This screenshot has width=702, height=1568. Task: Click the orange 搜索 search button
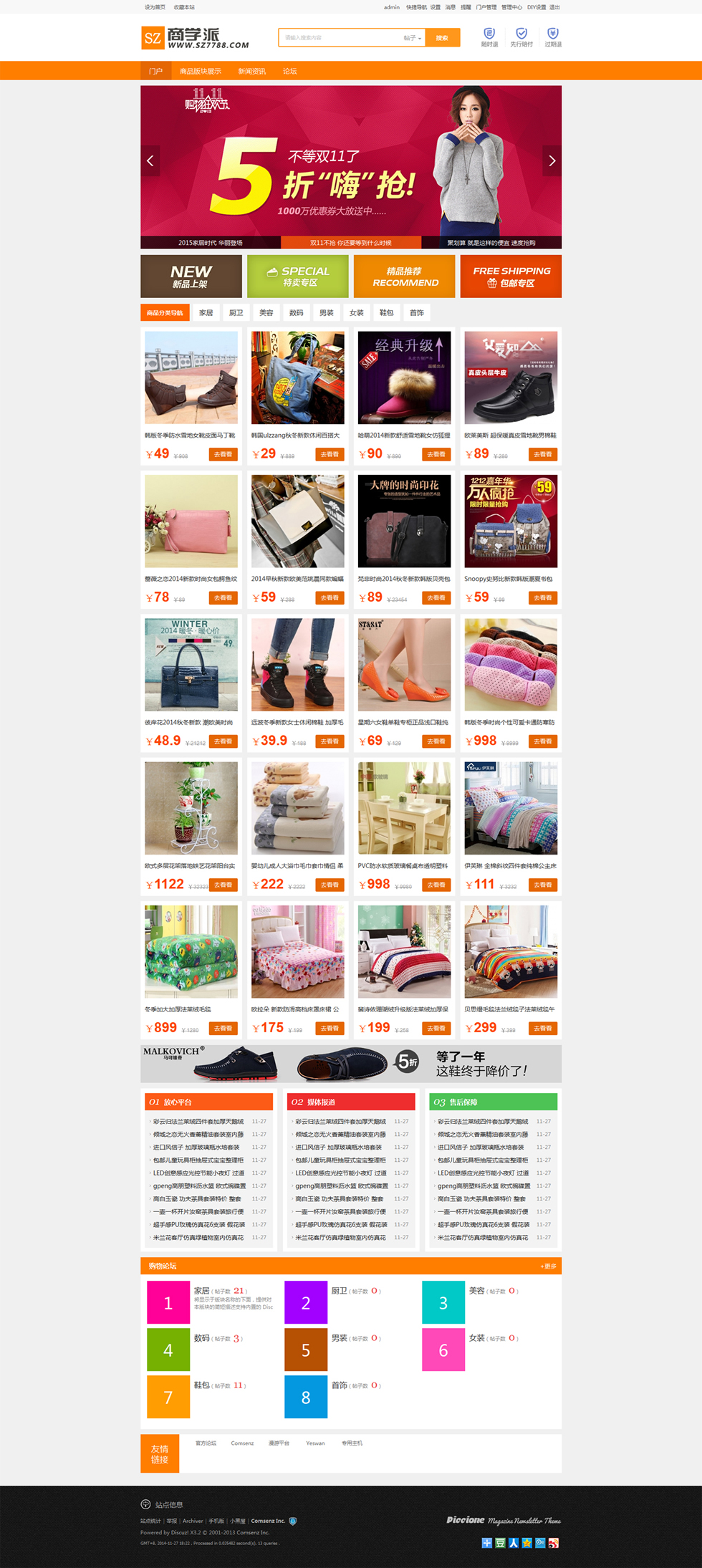pos(442,38)
